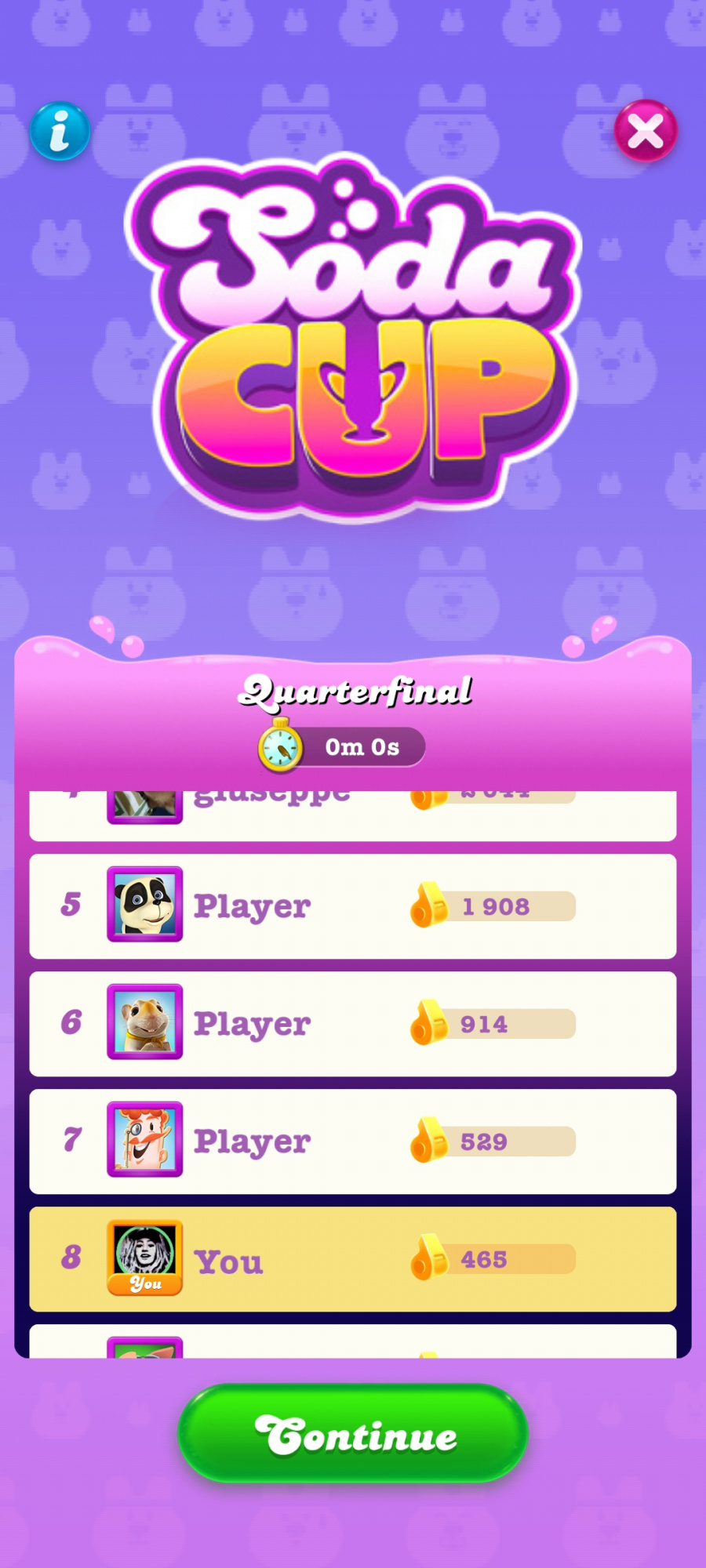The width and height of the screenshot is (706, 1568).
Task: Close the Soda Cup screen
Action: pos(645,131)
